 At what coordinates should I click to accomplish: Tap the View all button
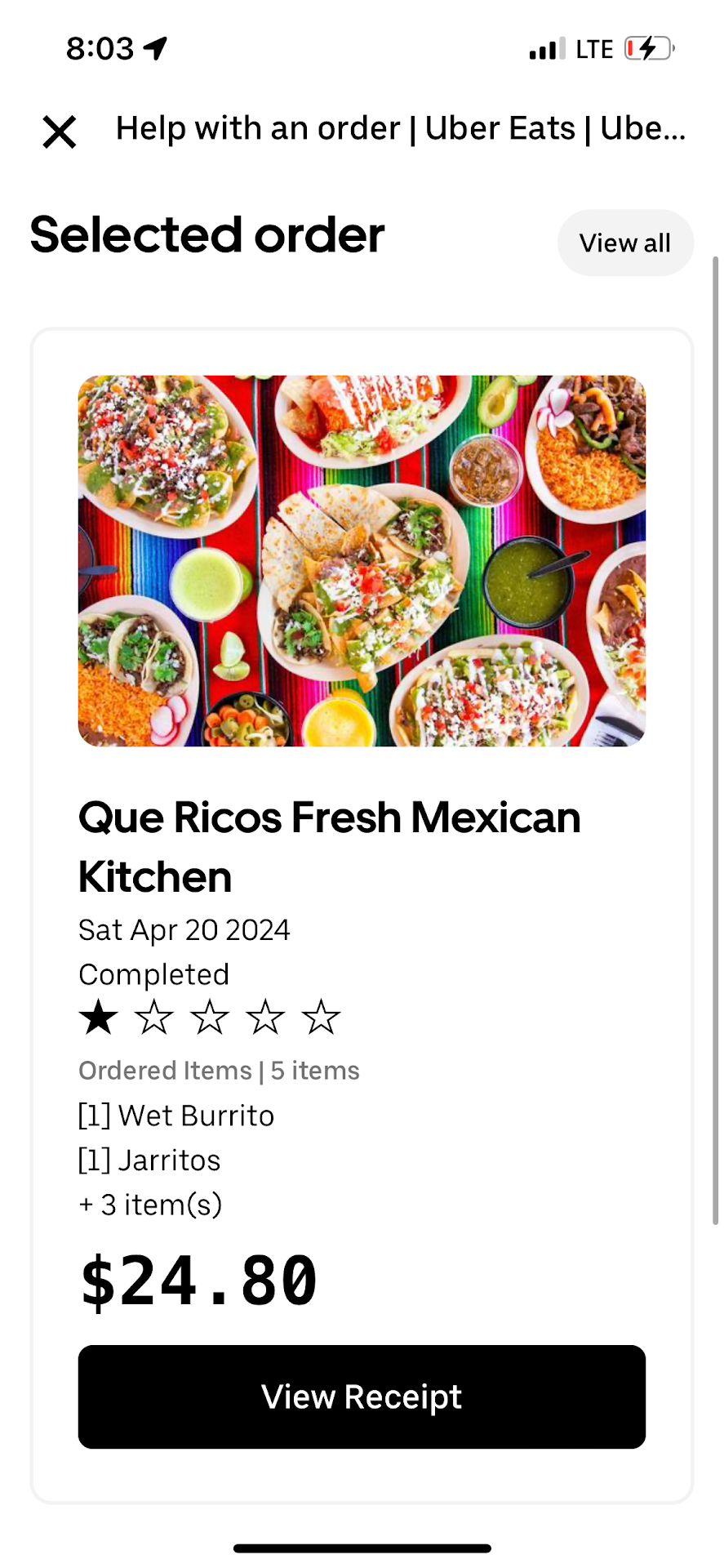tap(624, 243)
